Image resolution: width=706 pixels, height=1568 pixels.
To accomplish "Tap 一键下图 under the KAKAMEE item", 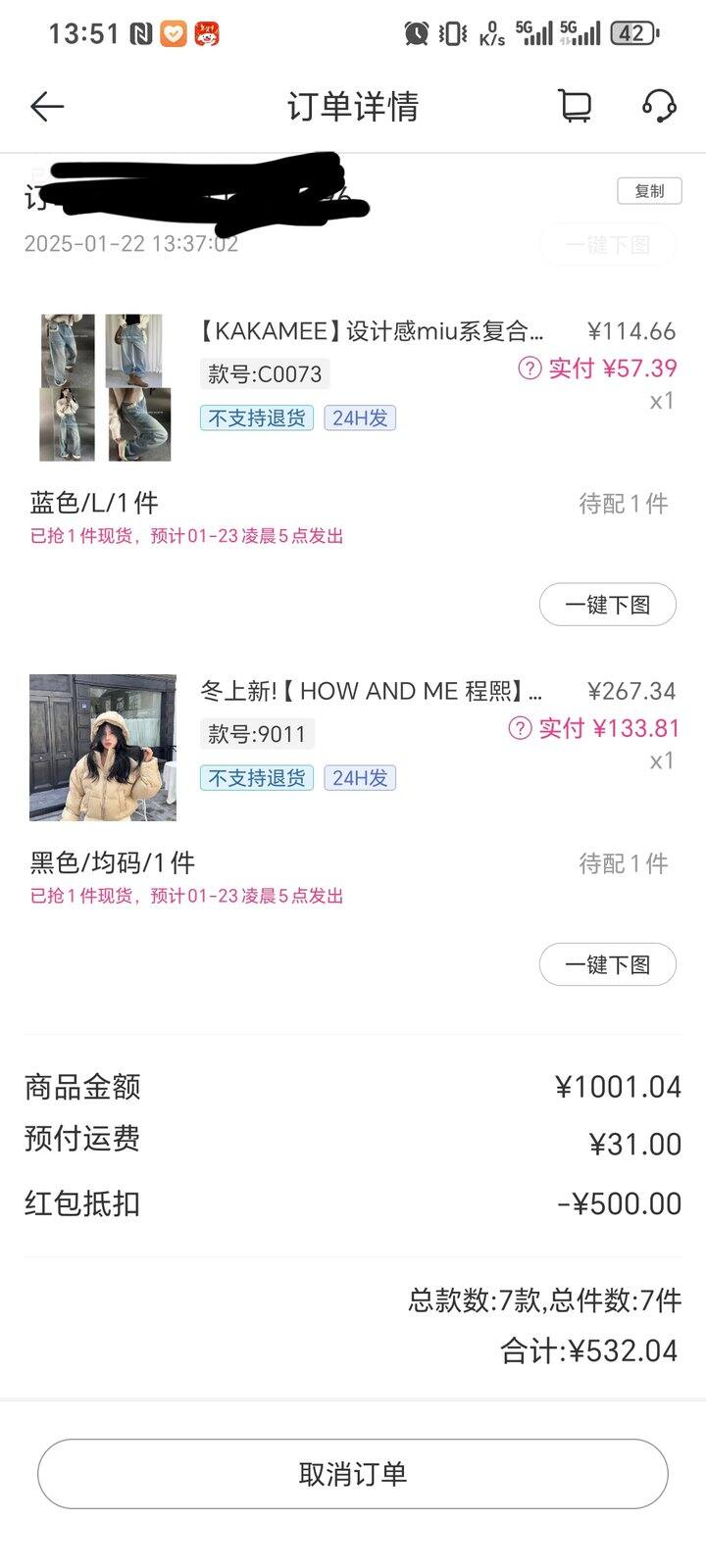I will coord(607,605).
